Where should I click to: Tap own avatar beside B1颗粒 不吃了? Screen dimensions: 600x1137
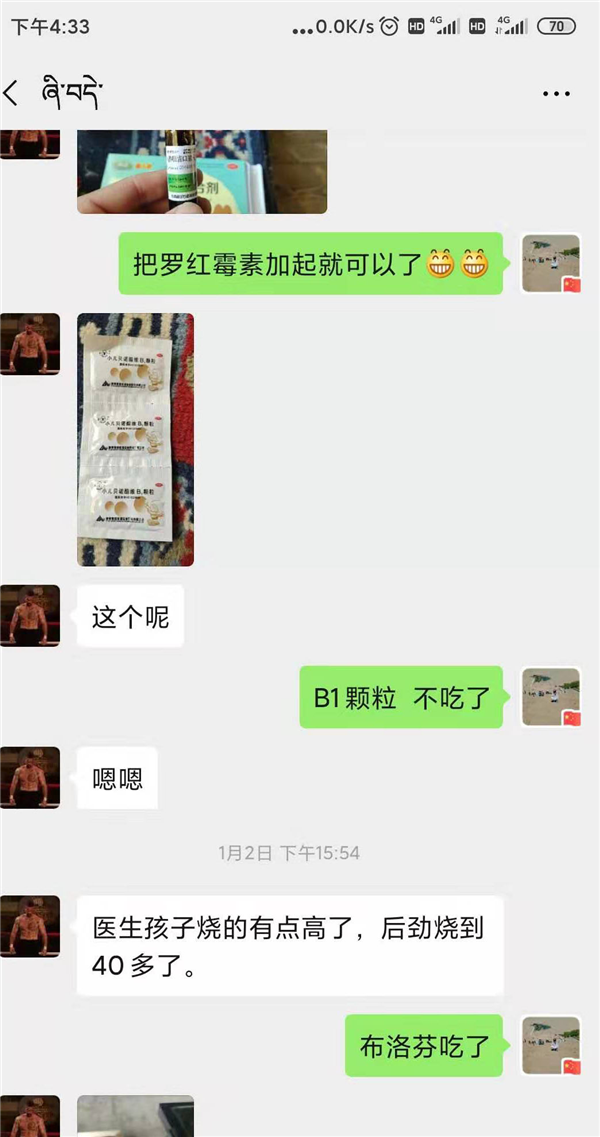pyautogui.click(x=551, y=697)
